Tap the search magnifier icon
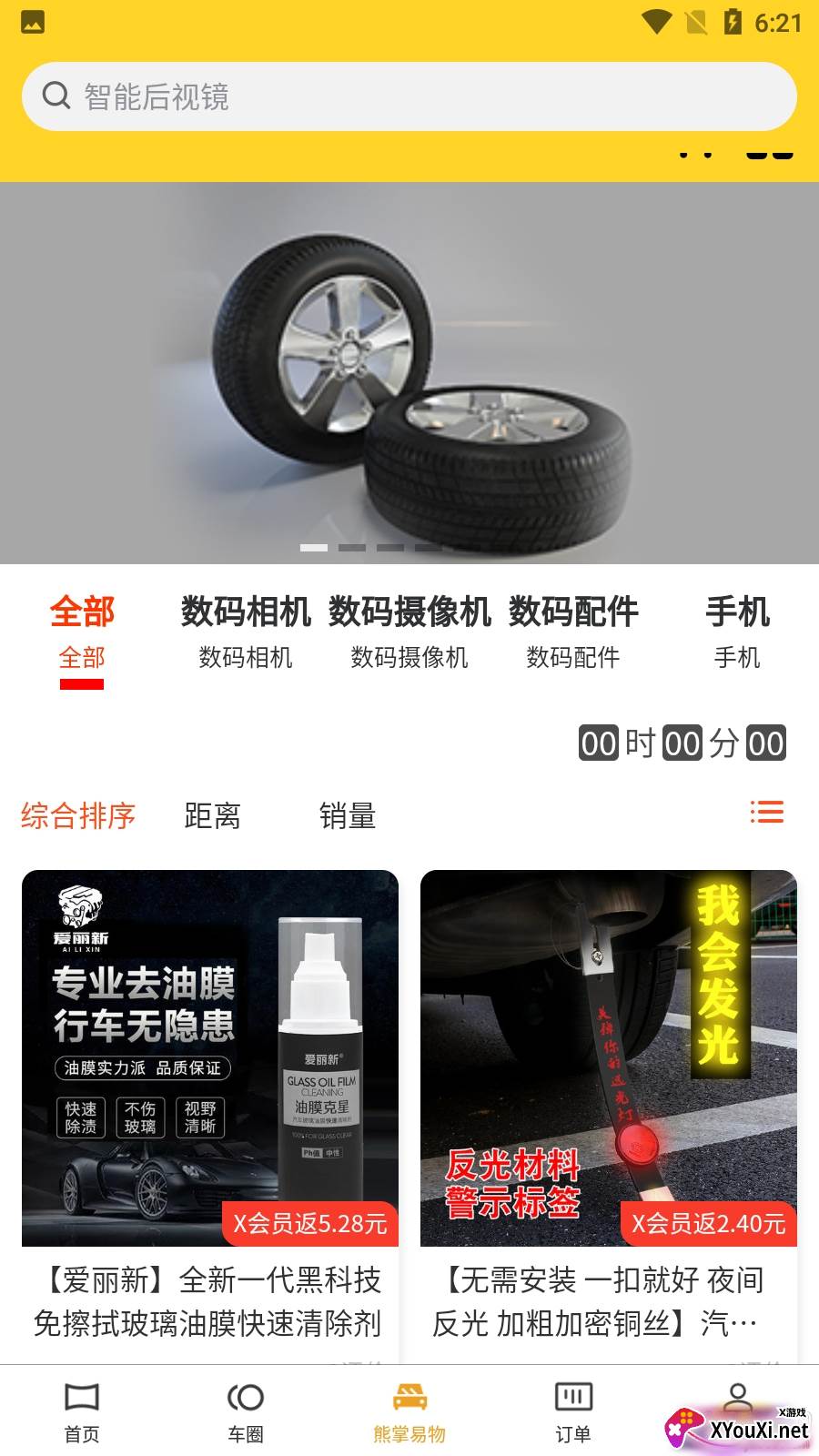The height and width of the screenshot is (1456, 819). [x=56, y=95]
